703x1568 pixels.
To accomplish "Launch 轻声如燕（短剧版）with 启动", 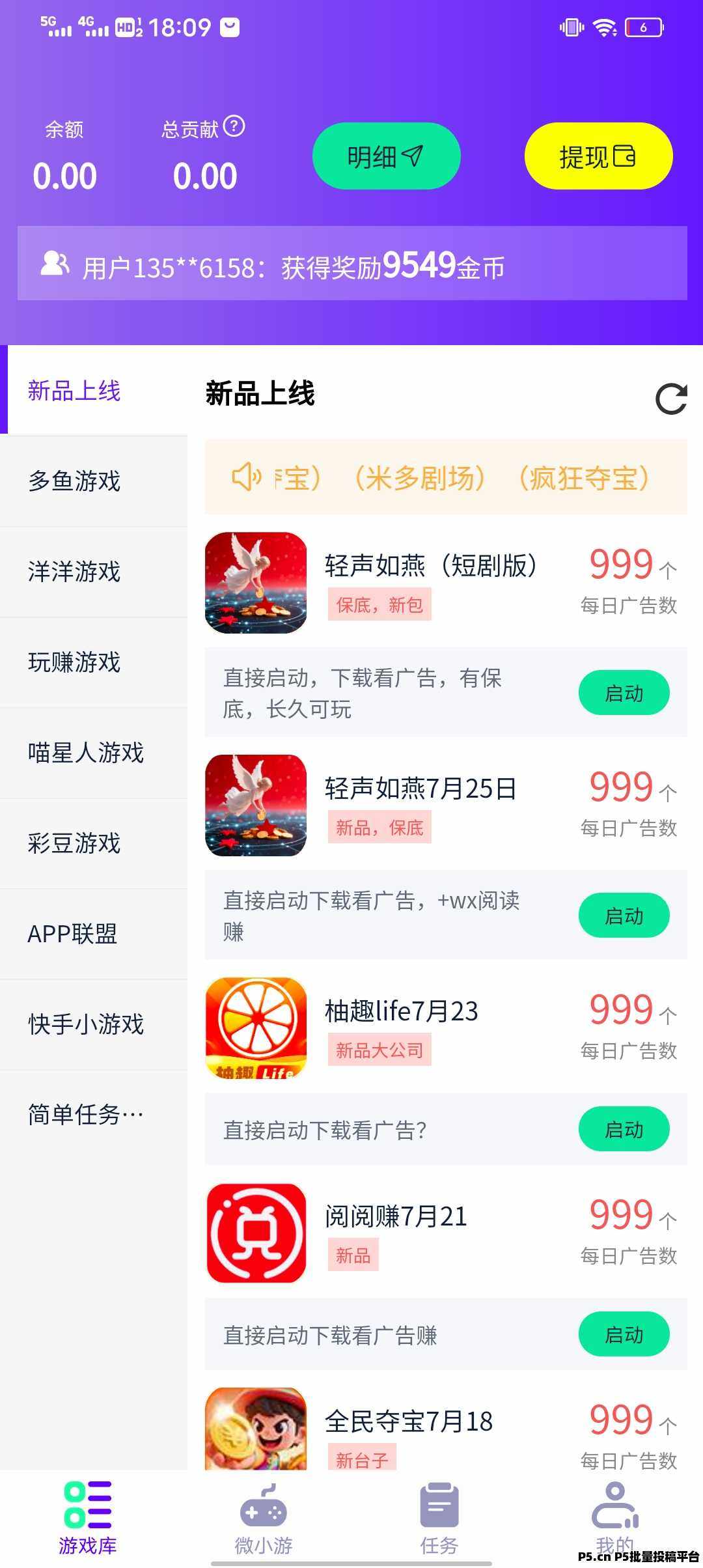I will click(x=624, y=693).
